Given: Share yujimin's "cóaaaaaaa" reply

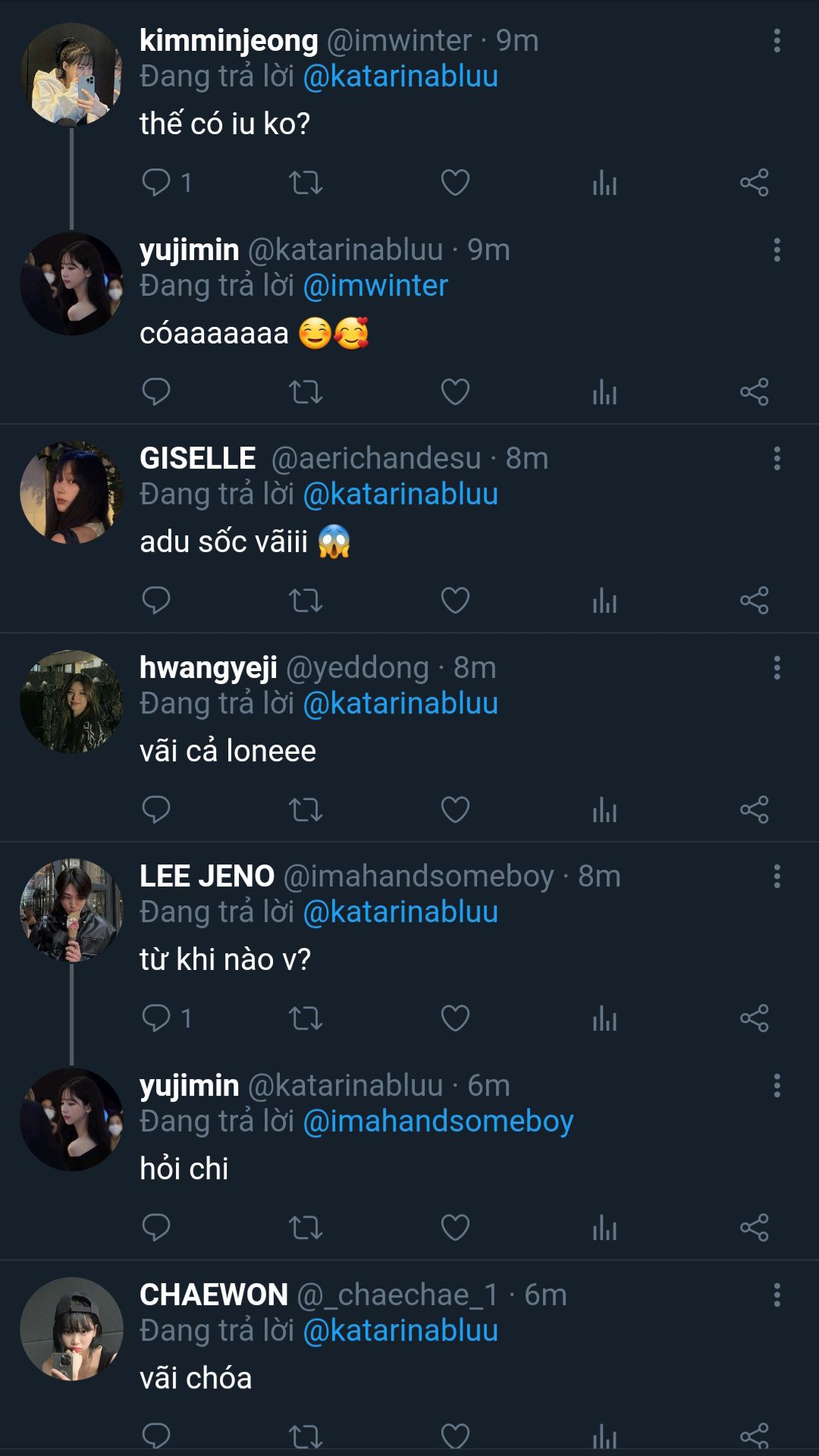Looking at the screenshot, I should coord(755,392).
